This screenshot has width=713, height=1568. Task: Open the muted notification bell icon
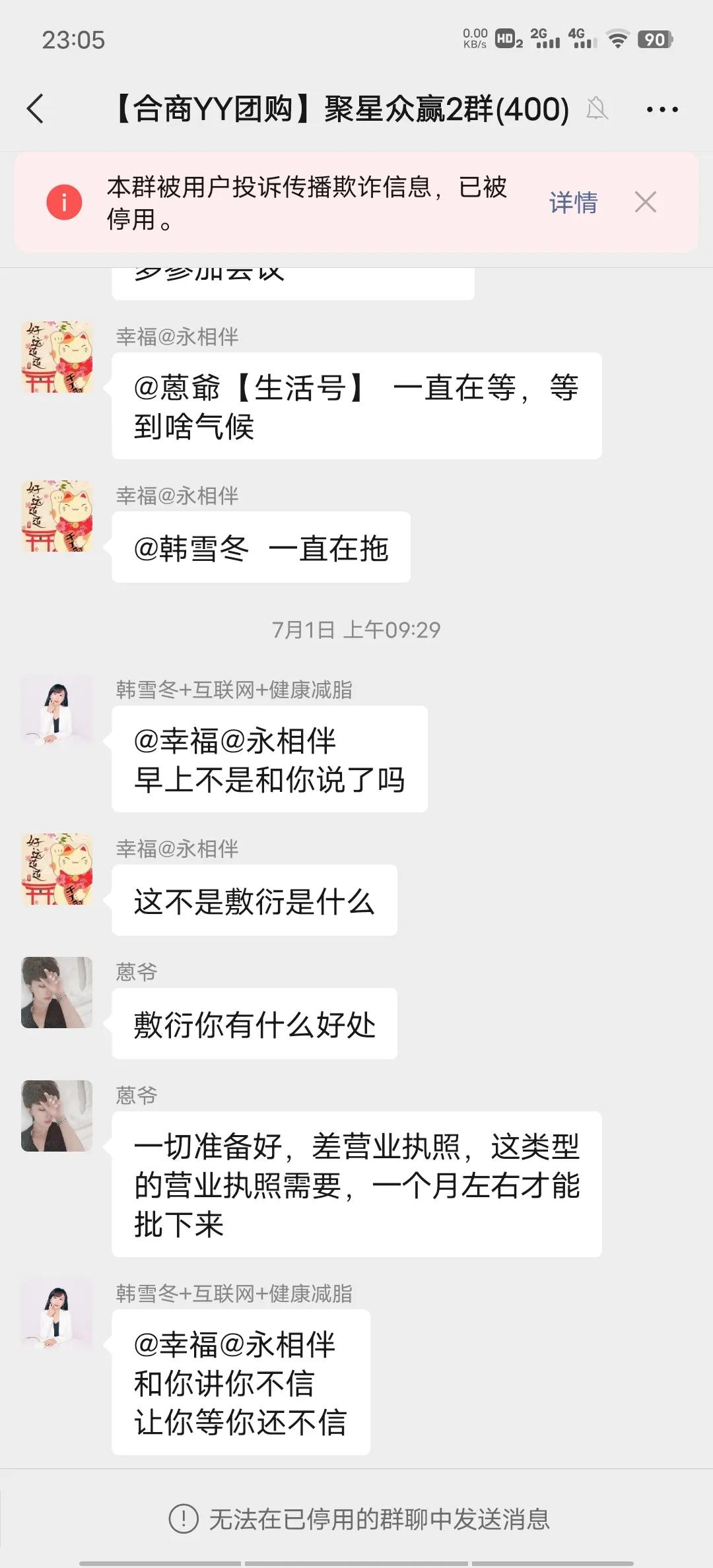pos(597,109)
